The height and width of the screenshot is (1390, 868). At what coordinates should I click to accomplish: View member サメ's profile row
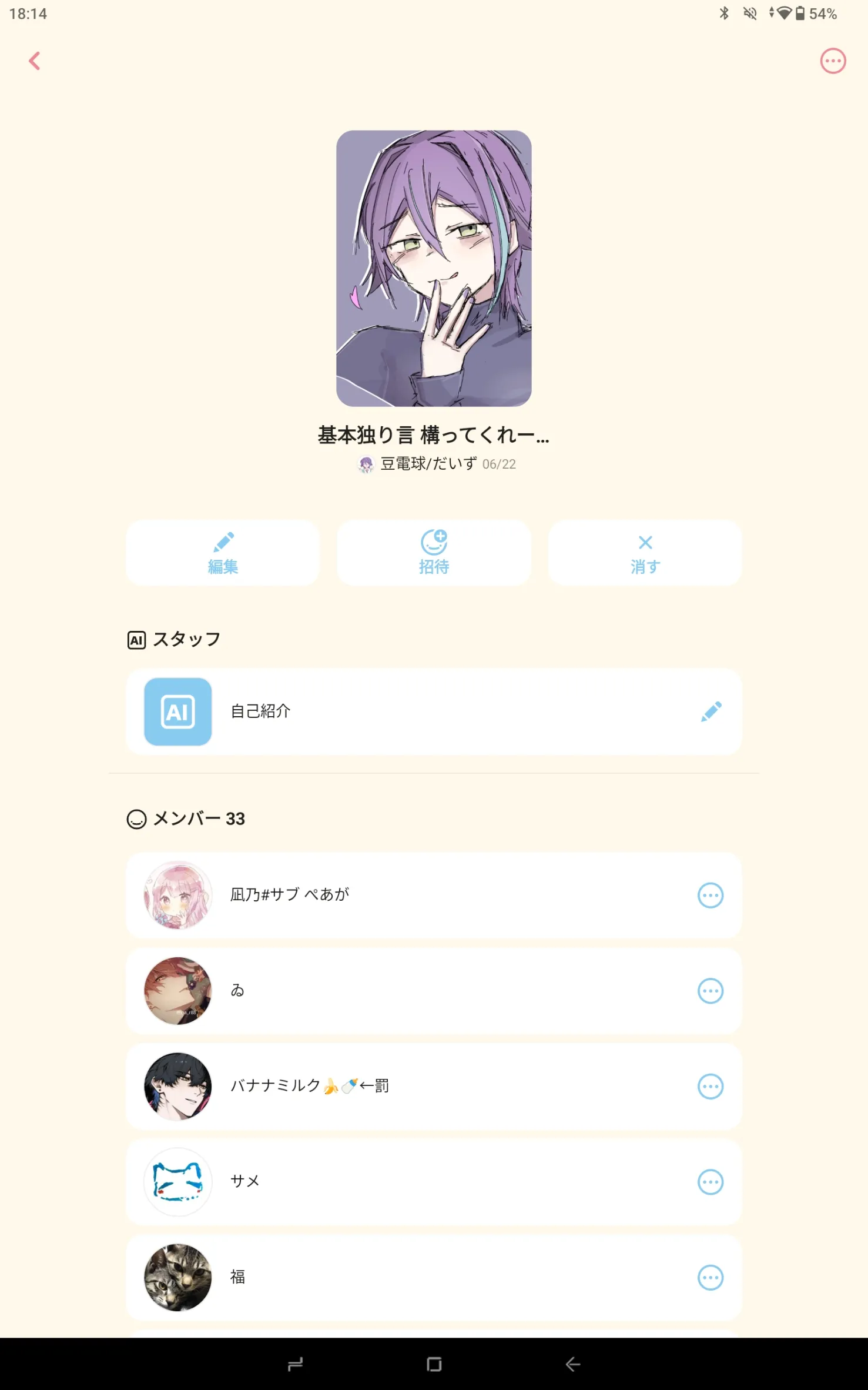pyautogui.click(x=434, y=1182)
